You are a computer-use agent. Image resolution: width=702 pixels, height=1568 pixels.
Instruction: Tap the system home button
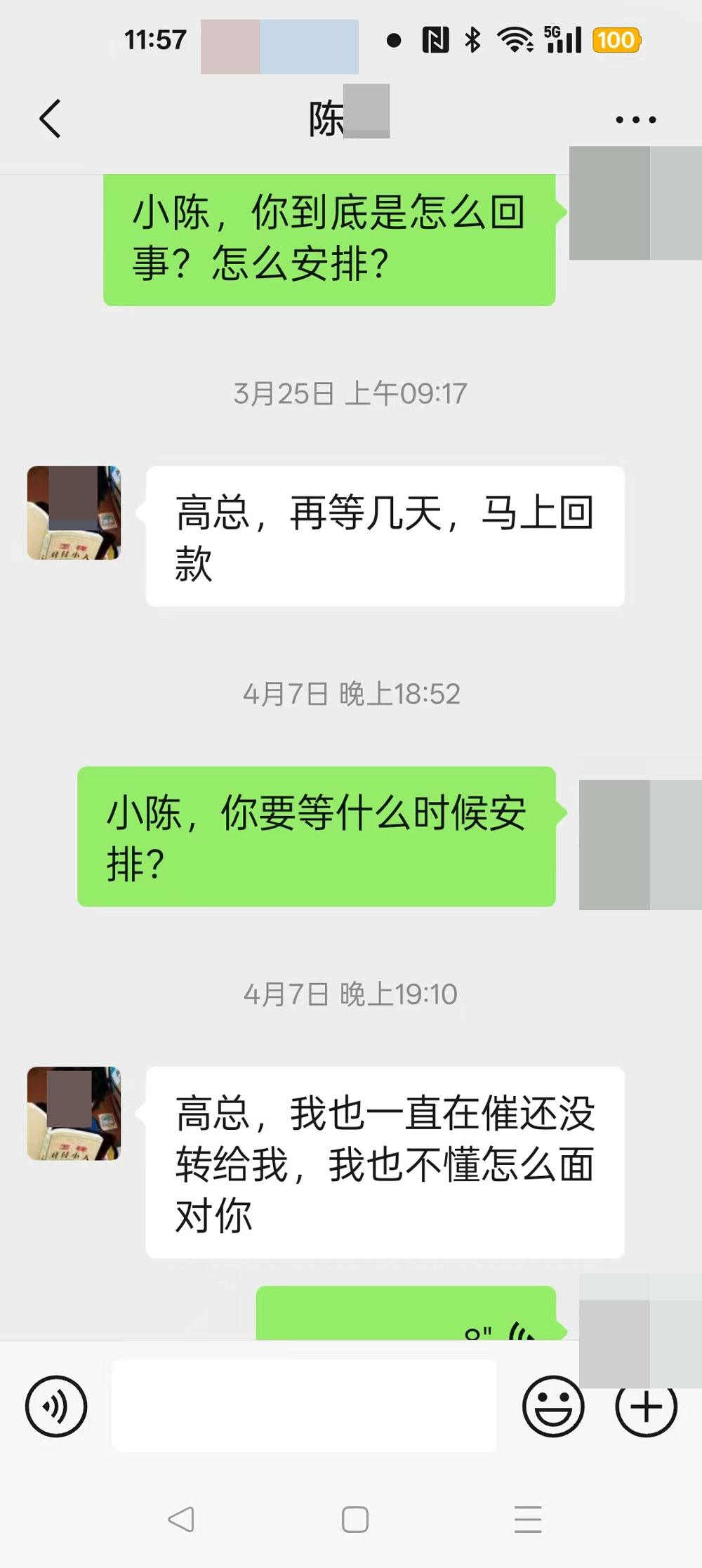[355, 1520]
